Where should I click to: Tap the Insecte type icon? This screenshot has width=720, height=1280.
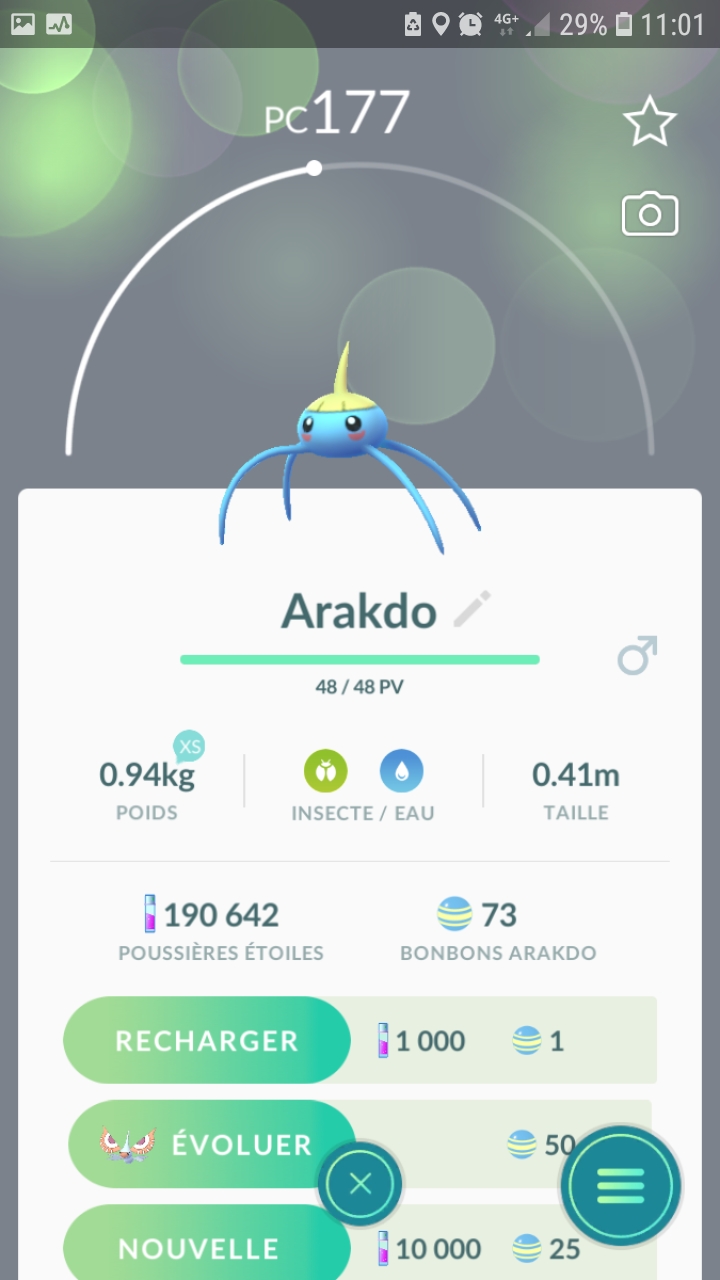click(326, 772)
